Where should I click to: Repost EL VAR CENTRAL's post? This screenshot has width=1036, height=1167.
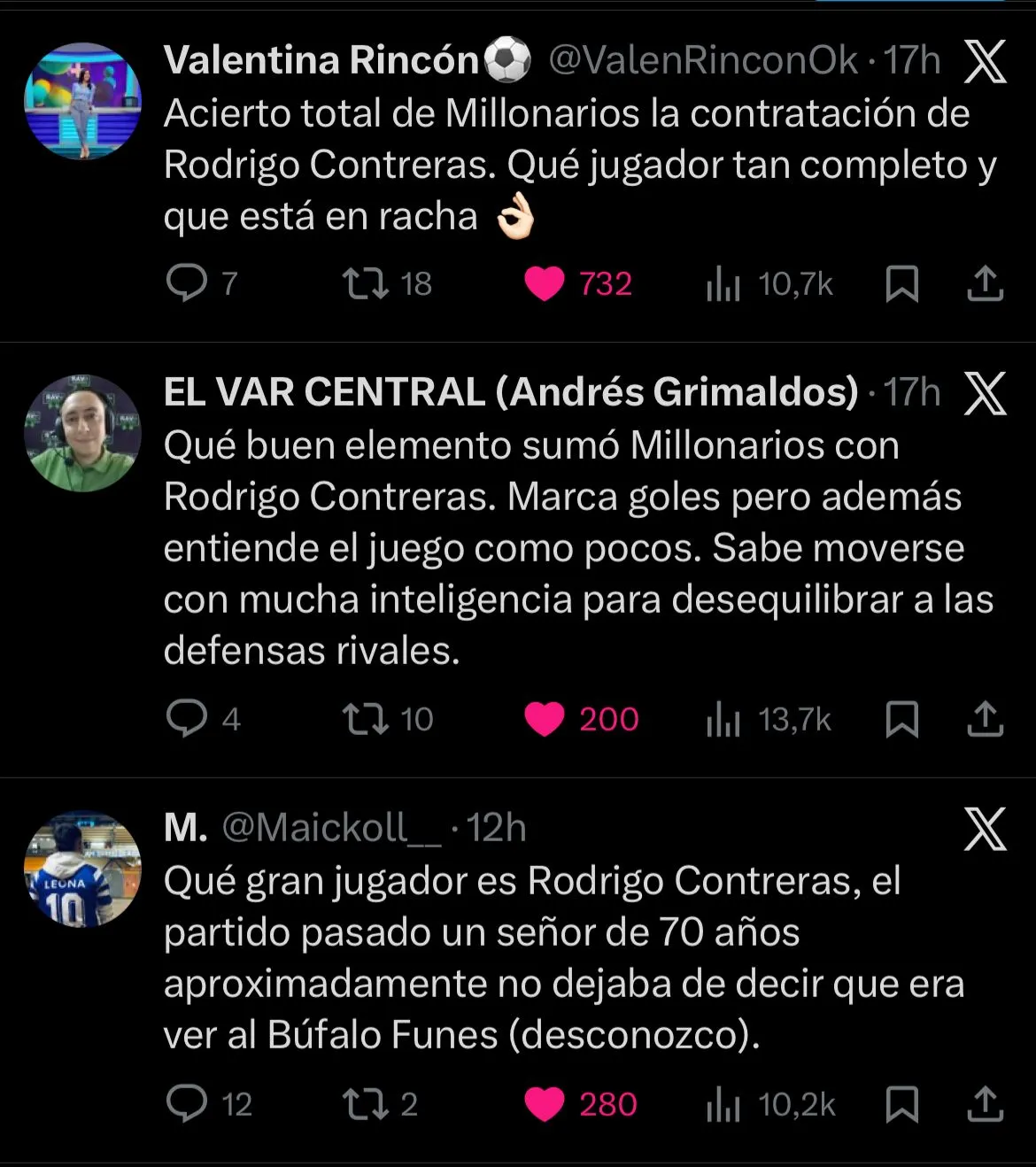(366, 719)
